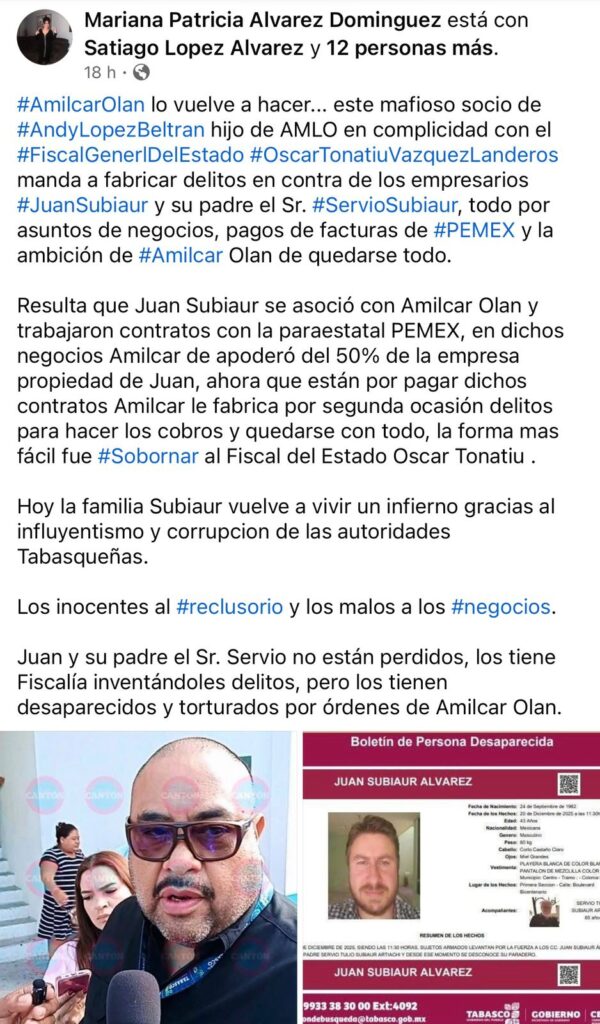Image resolution: width=600 pixels, height=1024 pixels.
Task: Open Mariana Patricia Alvarez Dominguez's profile picture
Action: [x=44, y=37]
